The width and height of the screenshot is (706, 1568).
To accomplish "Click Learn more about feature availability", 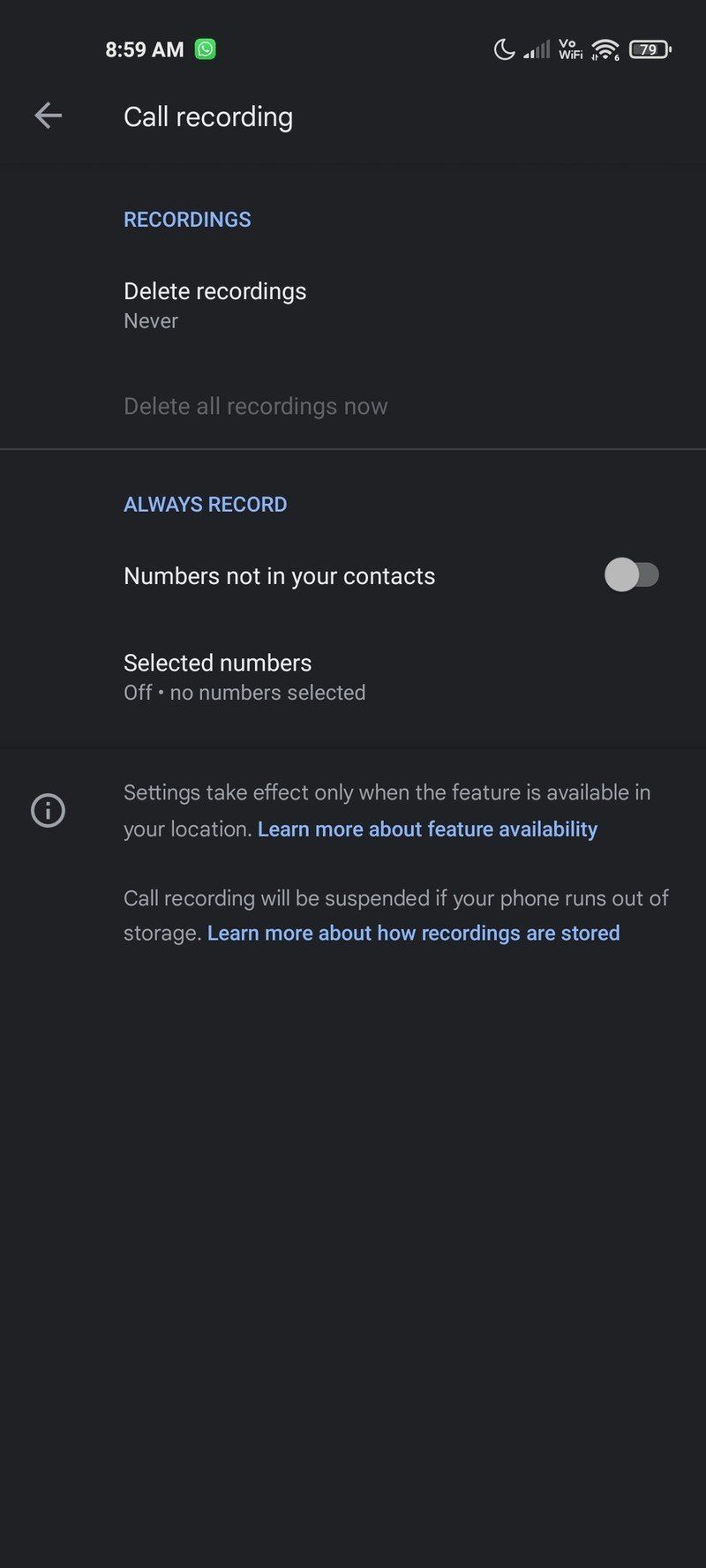I will 426,829.
